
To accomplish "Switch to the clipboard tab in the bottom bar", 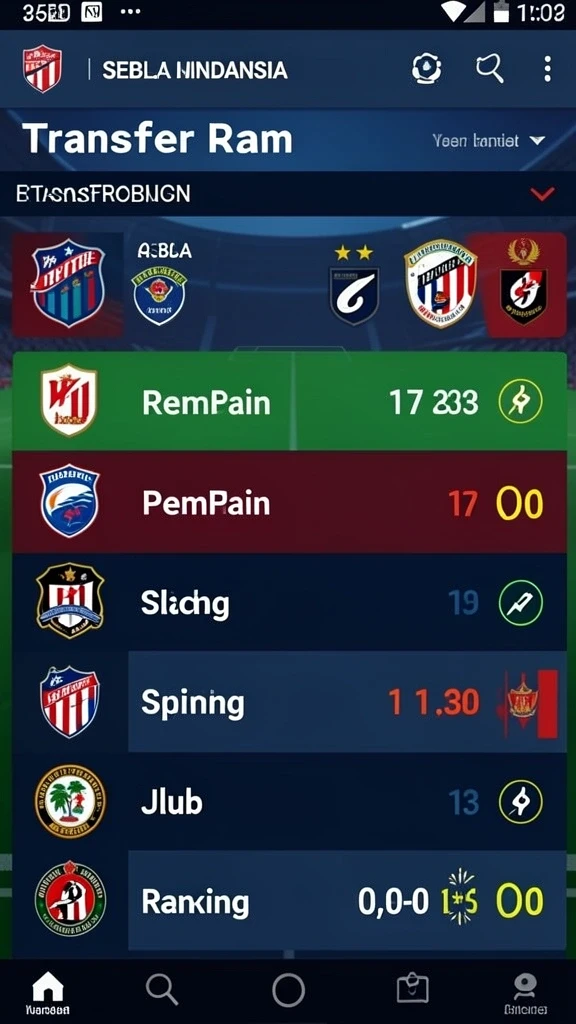I will click(x=413, y=988).
